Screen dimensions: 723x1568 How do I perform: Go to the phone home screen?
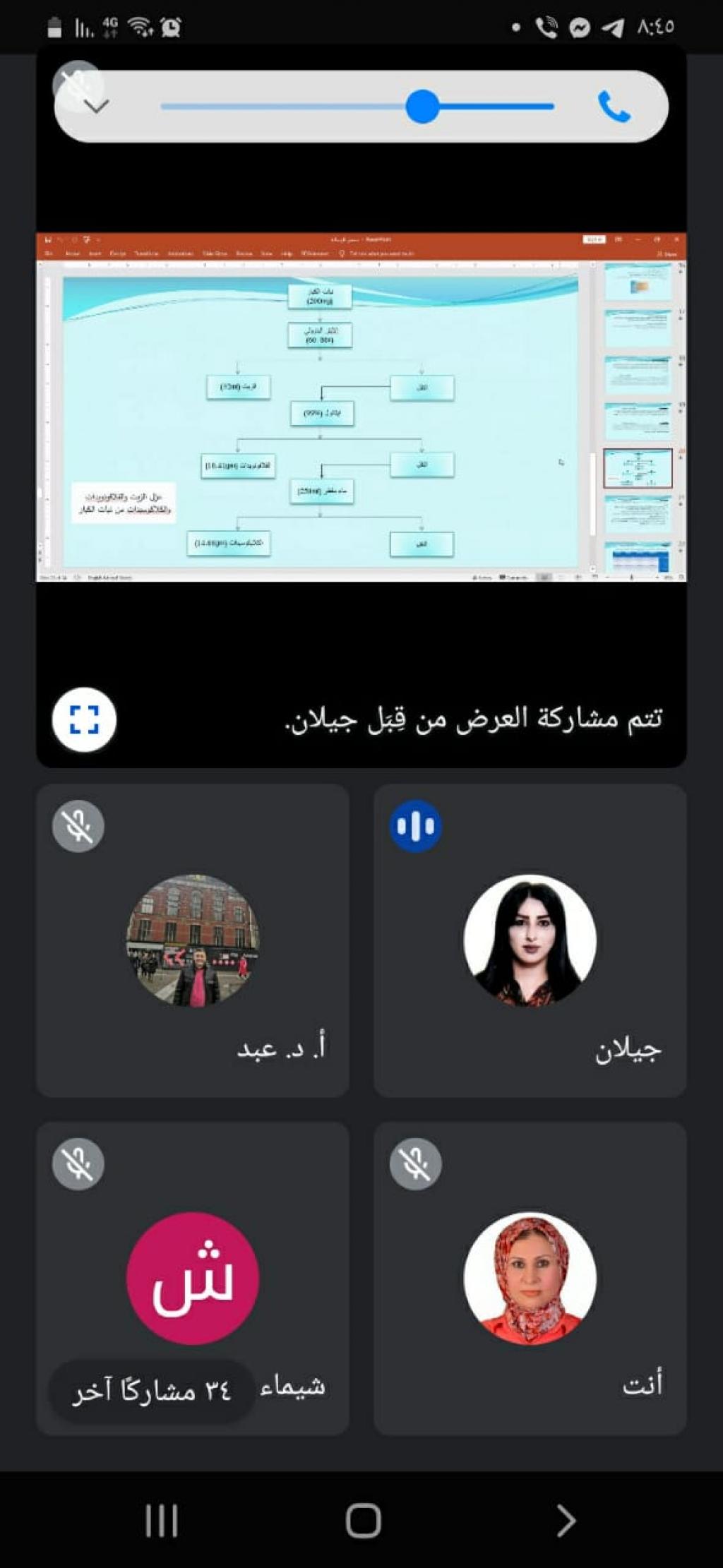[363, 1519]
